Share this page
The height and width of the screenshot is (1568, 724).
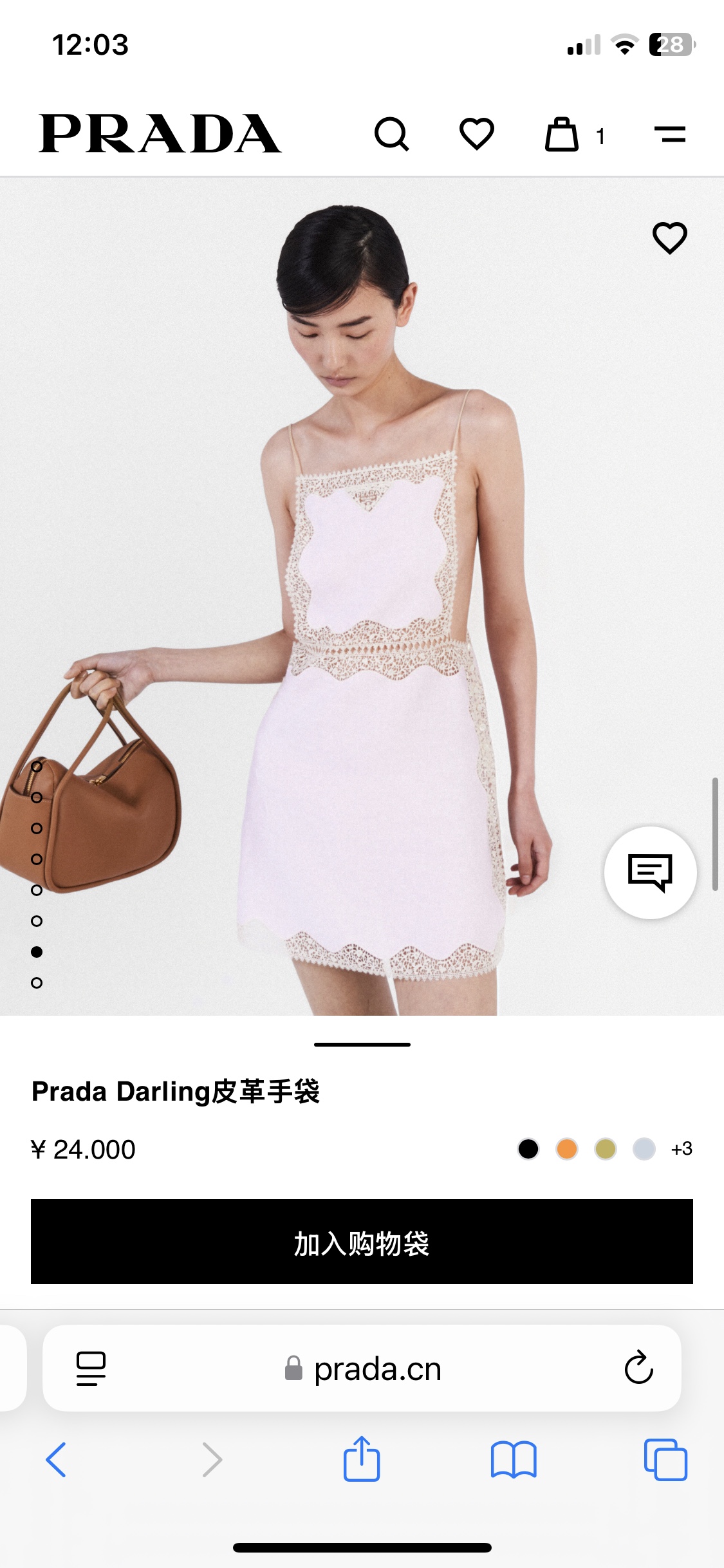click(362, 1459)
